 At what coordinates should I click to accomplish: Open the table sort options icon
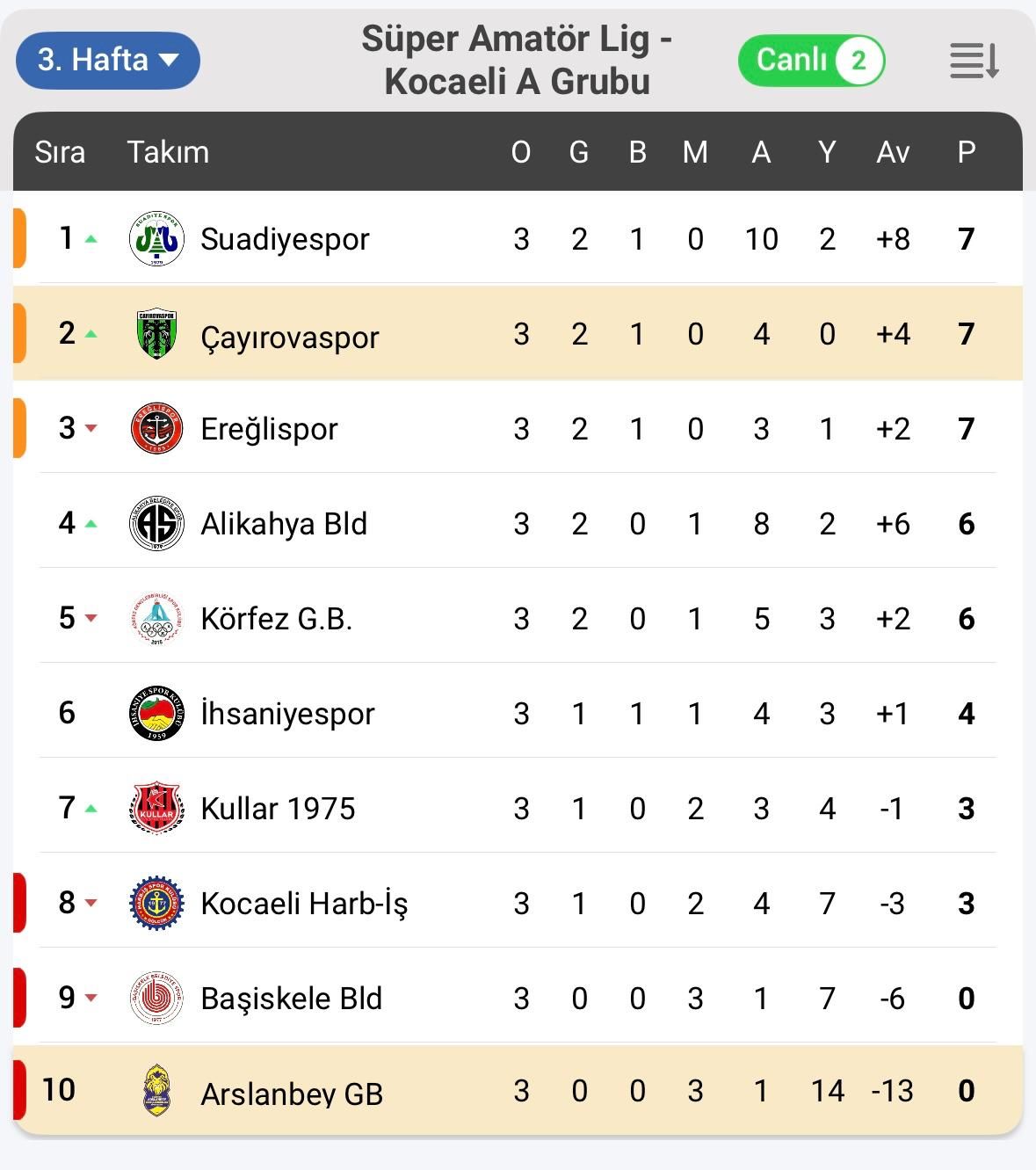point(974,61)
